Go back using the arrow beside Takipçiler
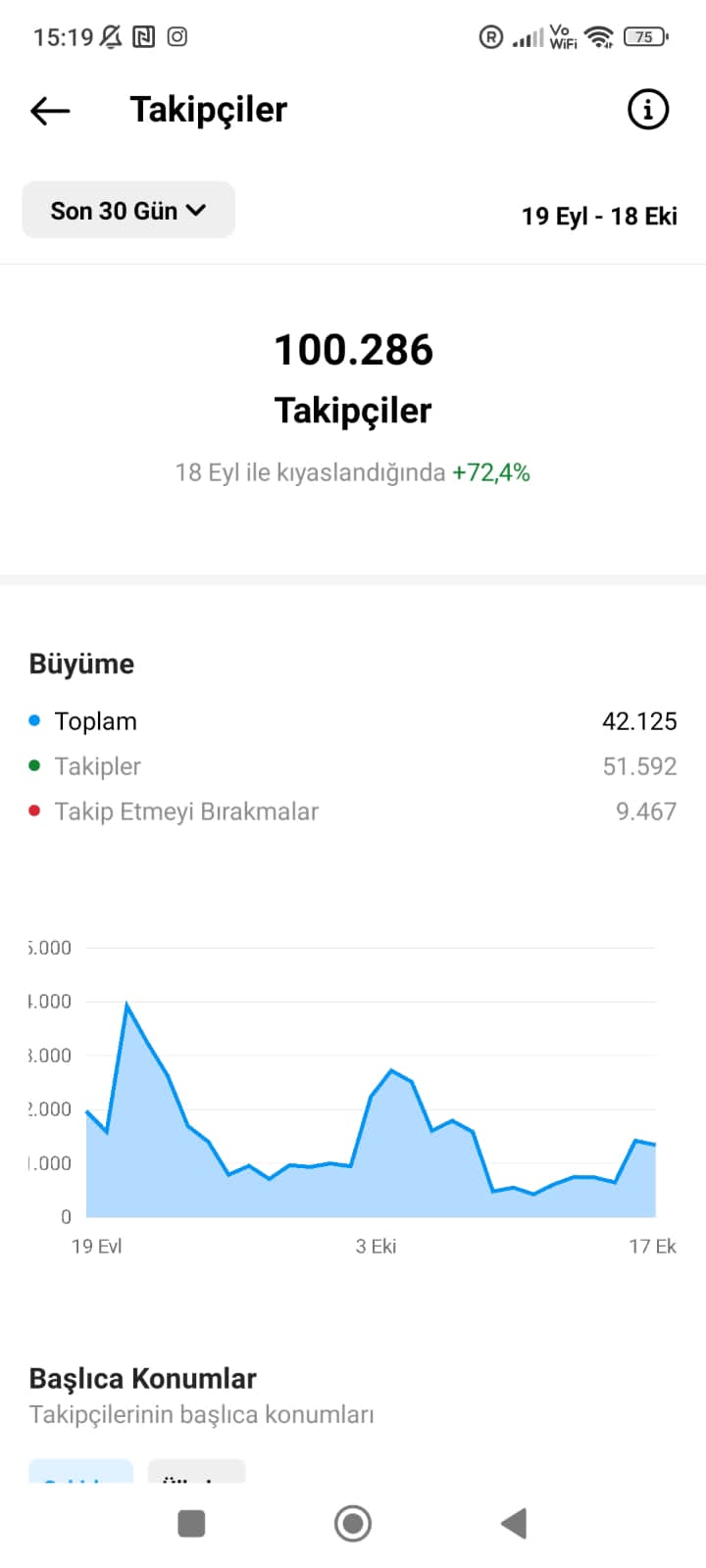706x1568 pixels. tap(50, 111)
